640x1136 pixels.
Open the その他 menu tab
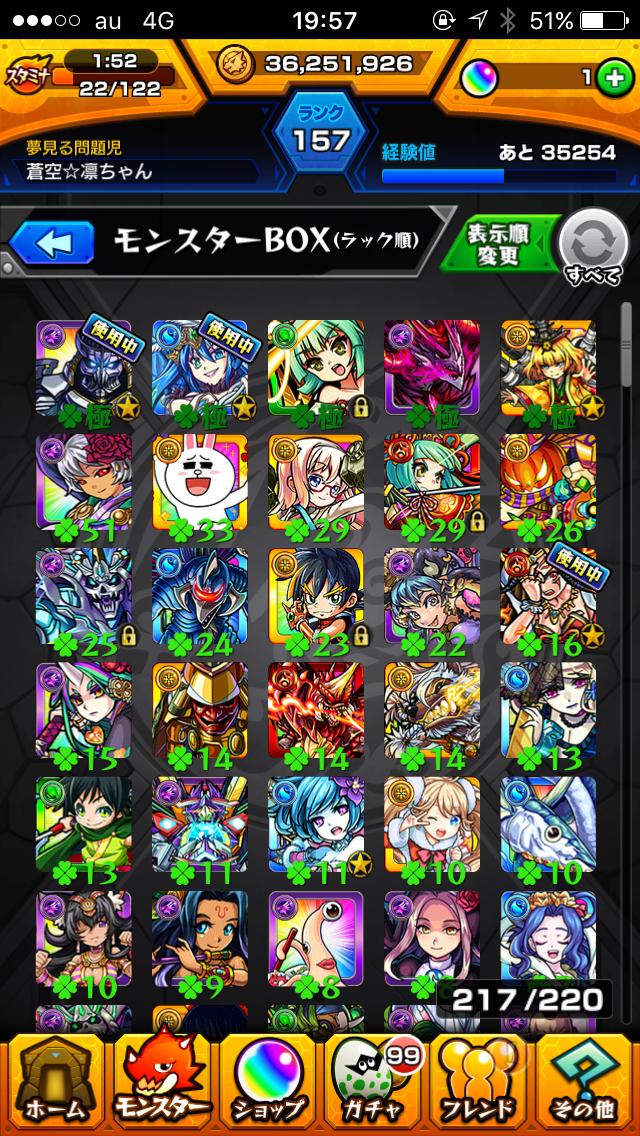point(586,1084)
